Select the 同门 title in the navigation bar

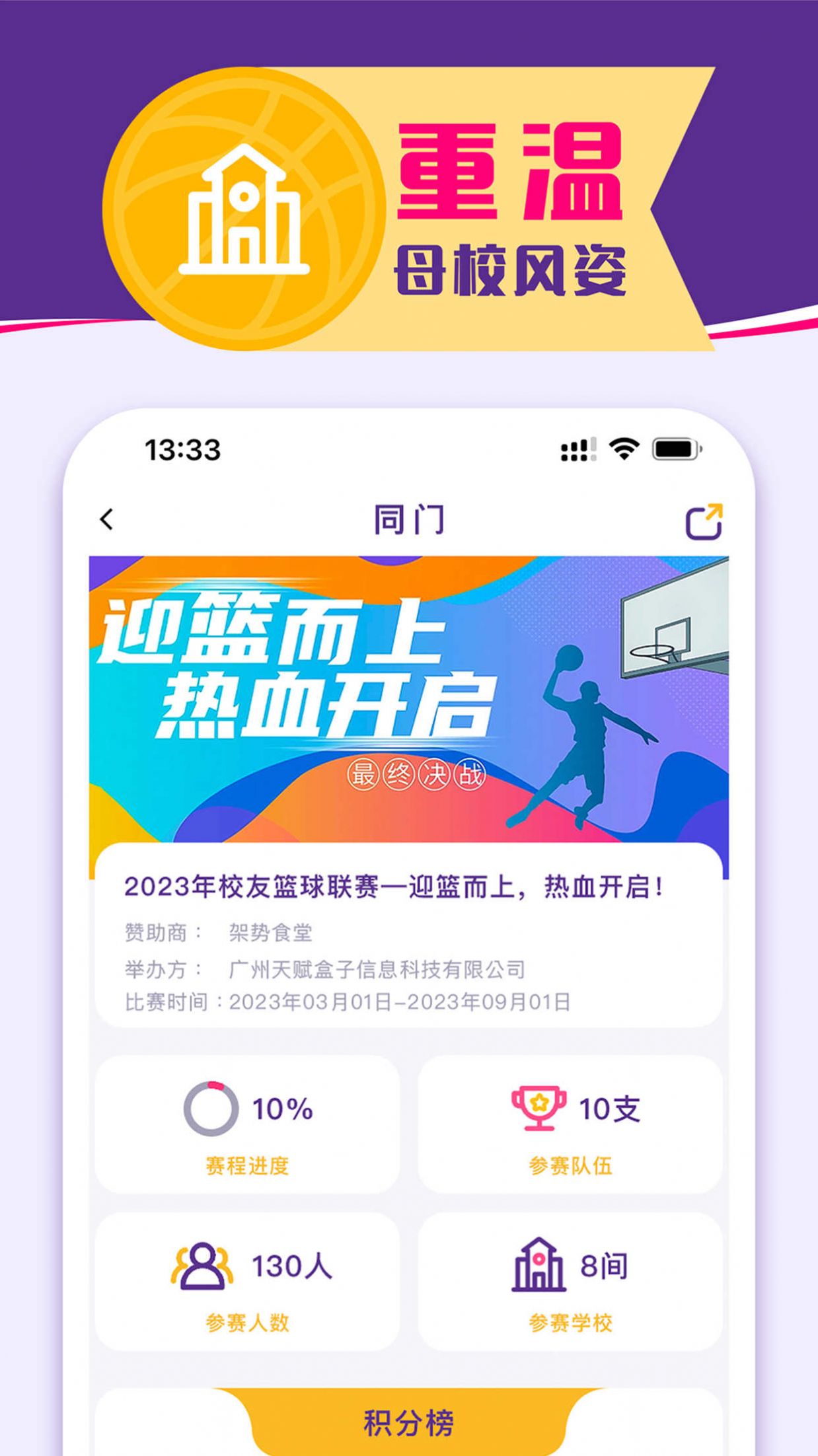coord(408,519)
